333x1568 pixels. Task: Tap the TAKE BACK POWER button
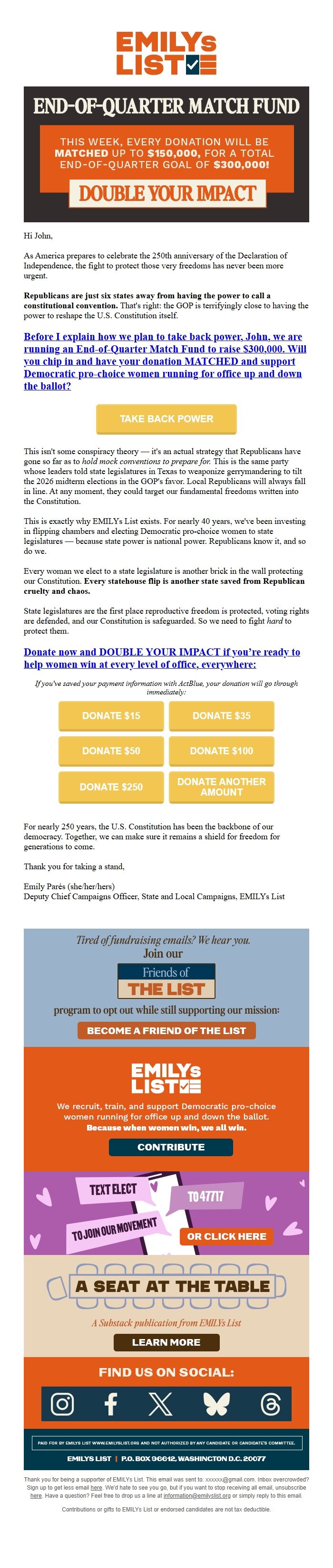(x=166, y=419)
